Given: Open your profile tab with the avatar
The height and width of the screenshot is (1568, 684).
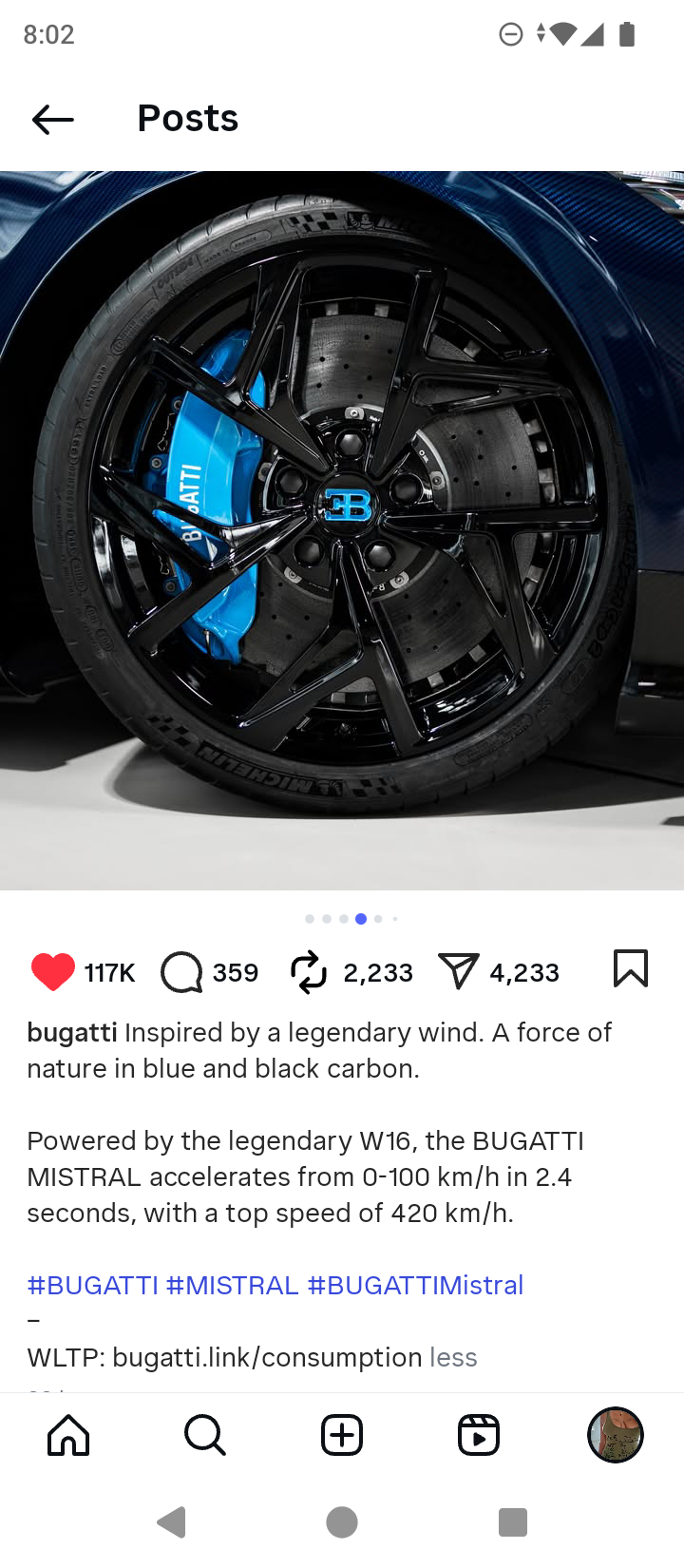Looking at the screenshot, I should point(616,1435).
